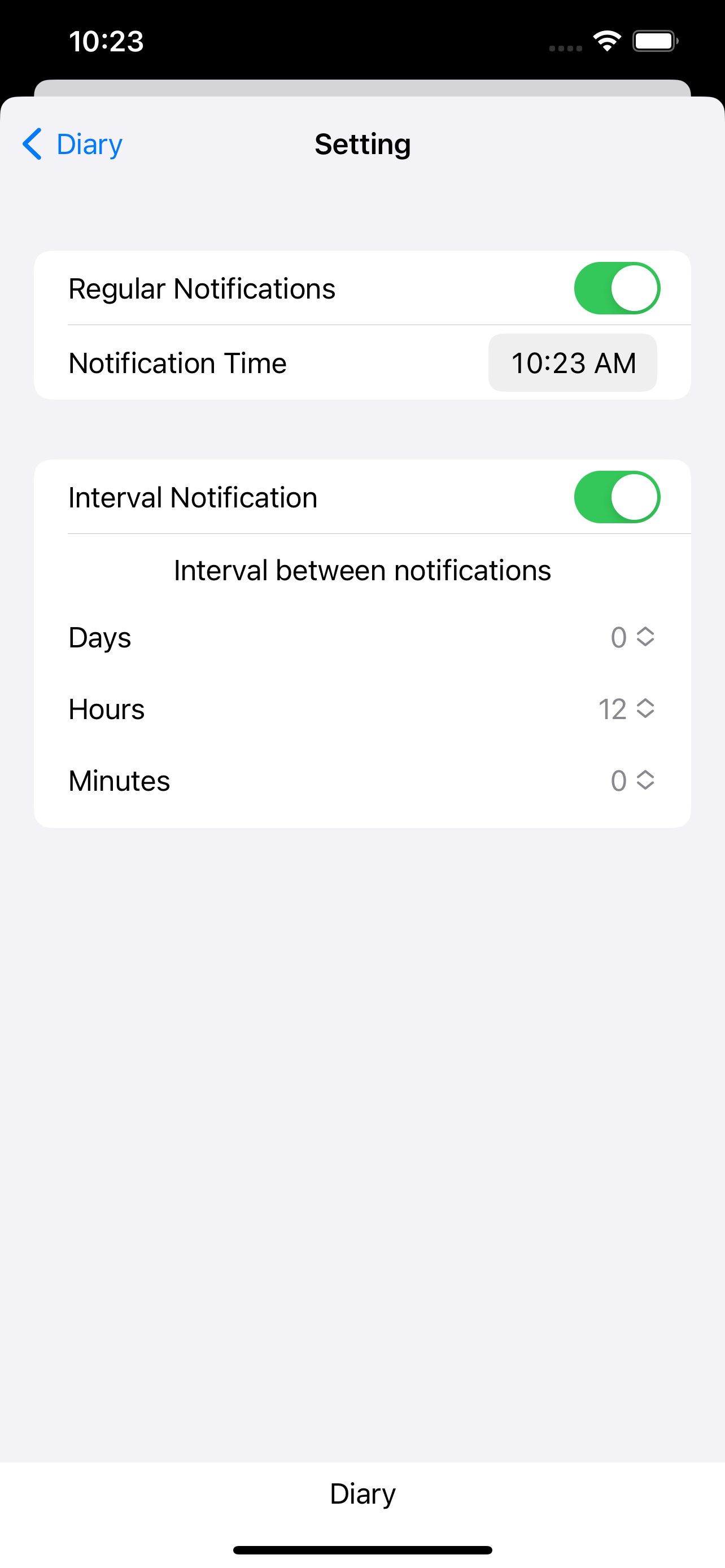Image resolution: width=725 pixels, height=1568 pixels.
Task: Tap Interval between notifications heading
Action: [362, 570]
